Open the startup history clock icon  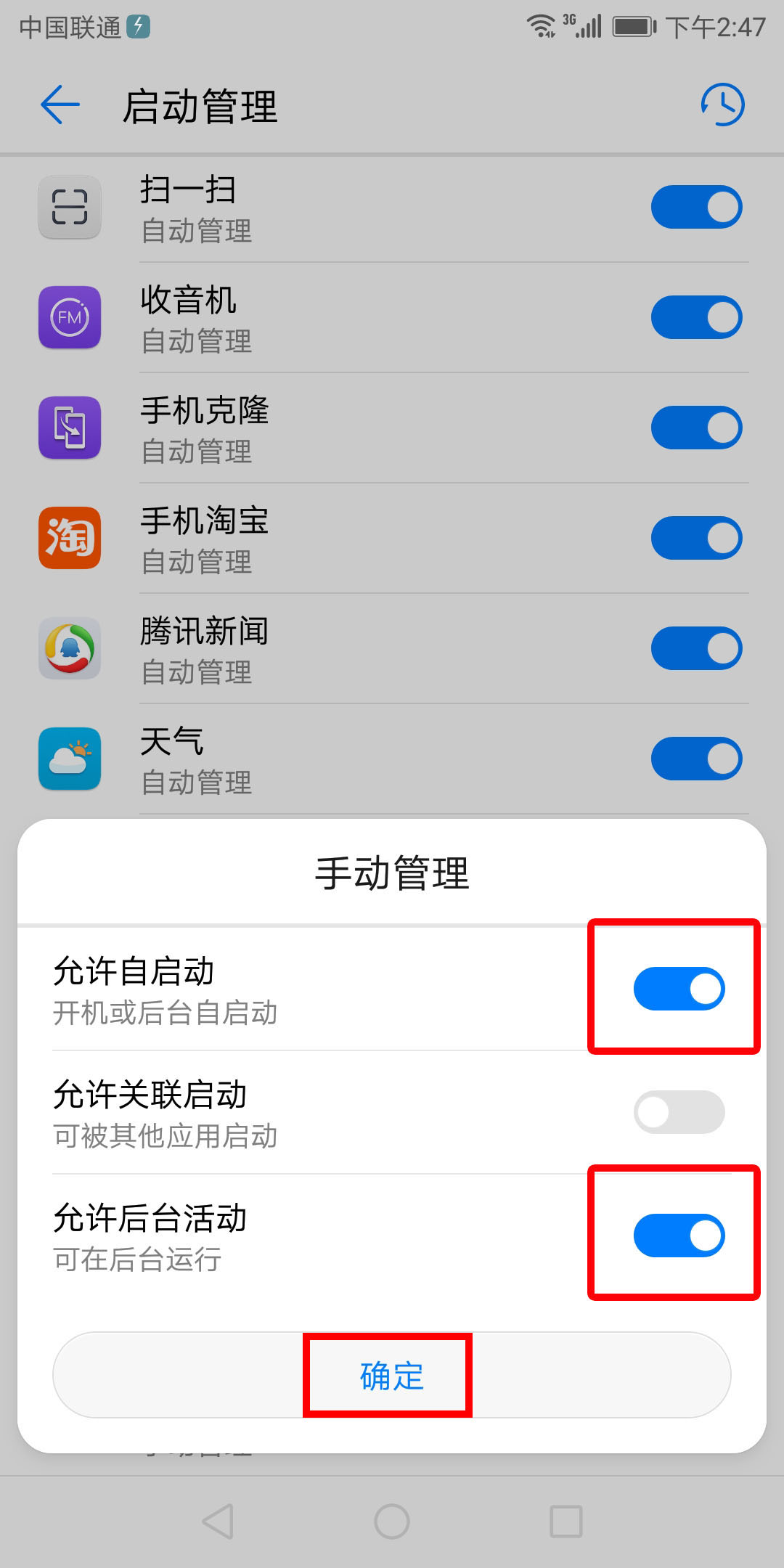[x=722, y=105]
